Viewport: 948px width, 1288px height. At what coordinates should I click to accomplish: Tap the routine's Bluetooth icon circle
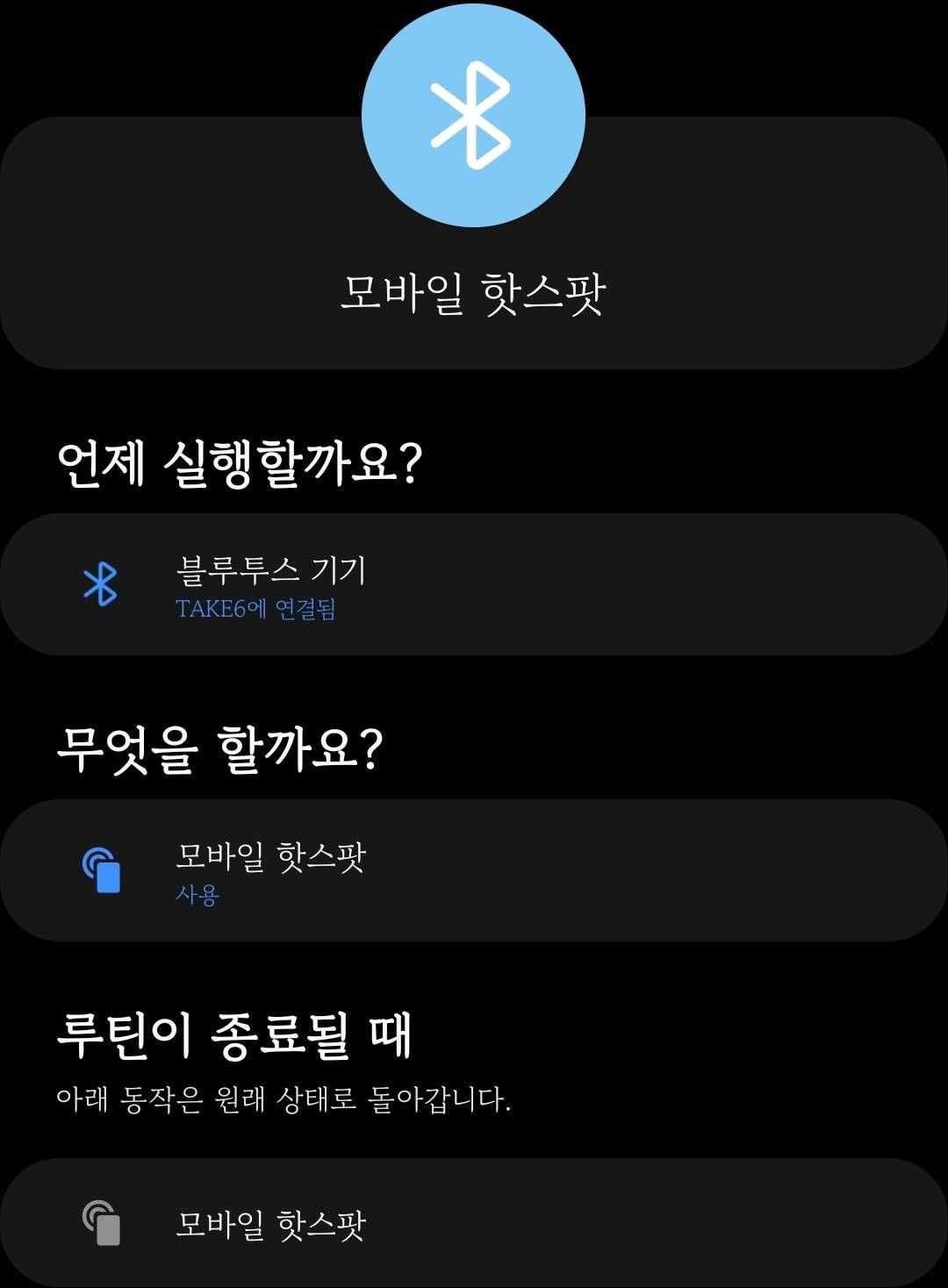(x=473, y=116)
